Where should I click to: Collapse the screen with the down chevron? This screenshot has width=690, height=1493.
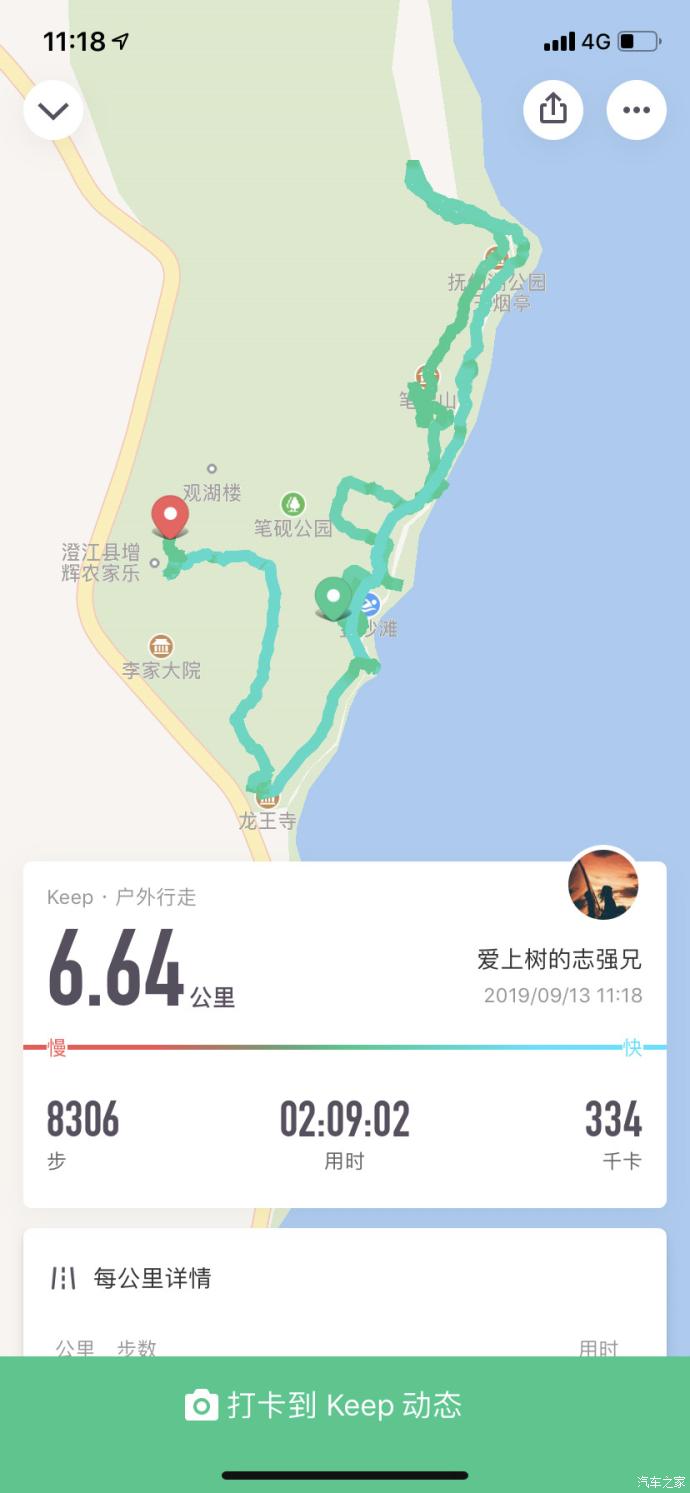53,110
